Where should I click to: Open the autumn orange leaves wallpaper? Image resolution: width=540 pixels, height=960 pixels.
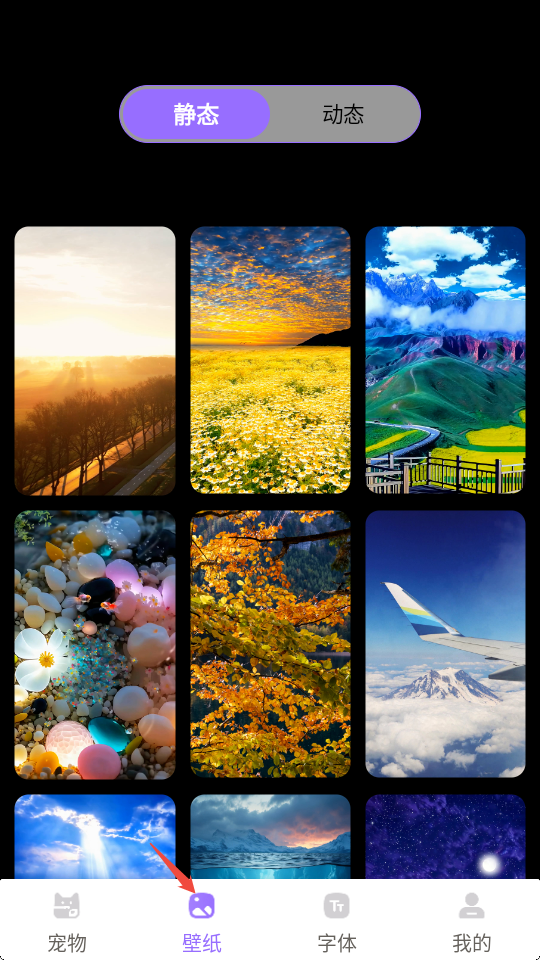tap(270, 645)
